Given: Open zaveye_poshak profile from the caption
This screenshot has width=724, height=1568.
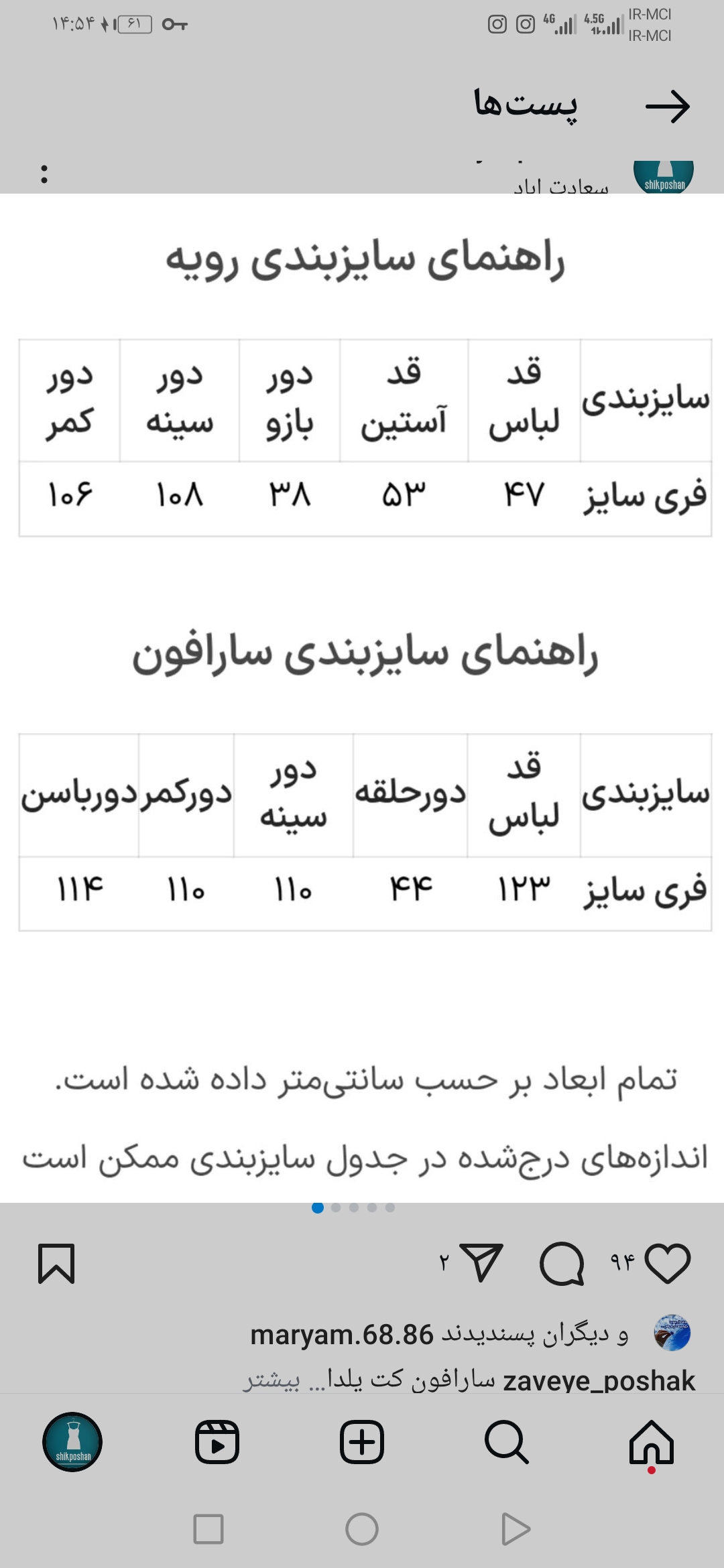Looking at the screenshot, I should 599,1381.
